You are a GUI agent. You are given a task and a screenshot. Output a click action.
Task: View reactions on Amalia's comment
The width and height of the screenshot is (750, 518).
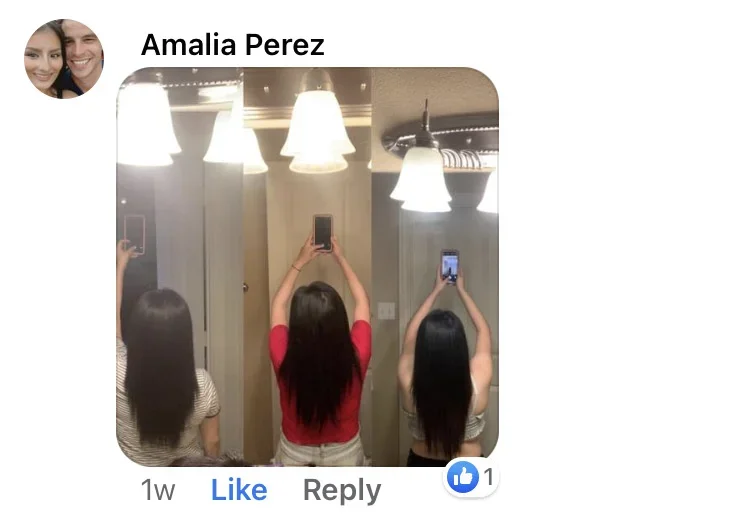click(471, 478)
